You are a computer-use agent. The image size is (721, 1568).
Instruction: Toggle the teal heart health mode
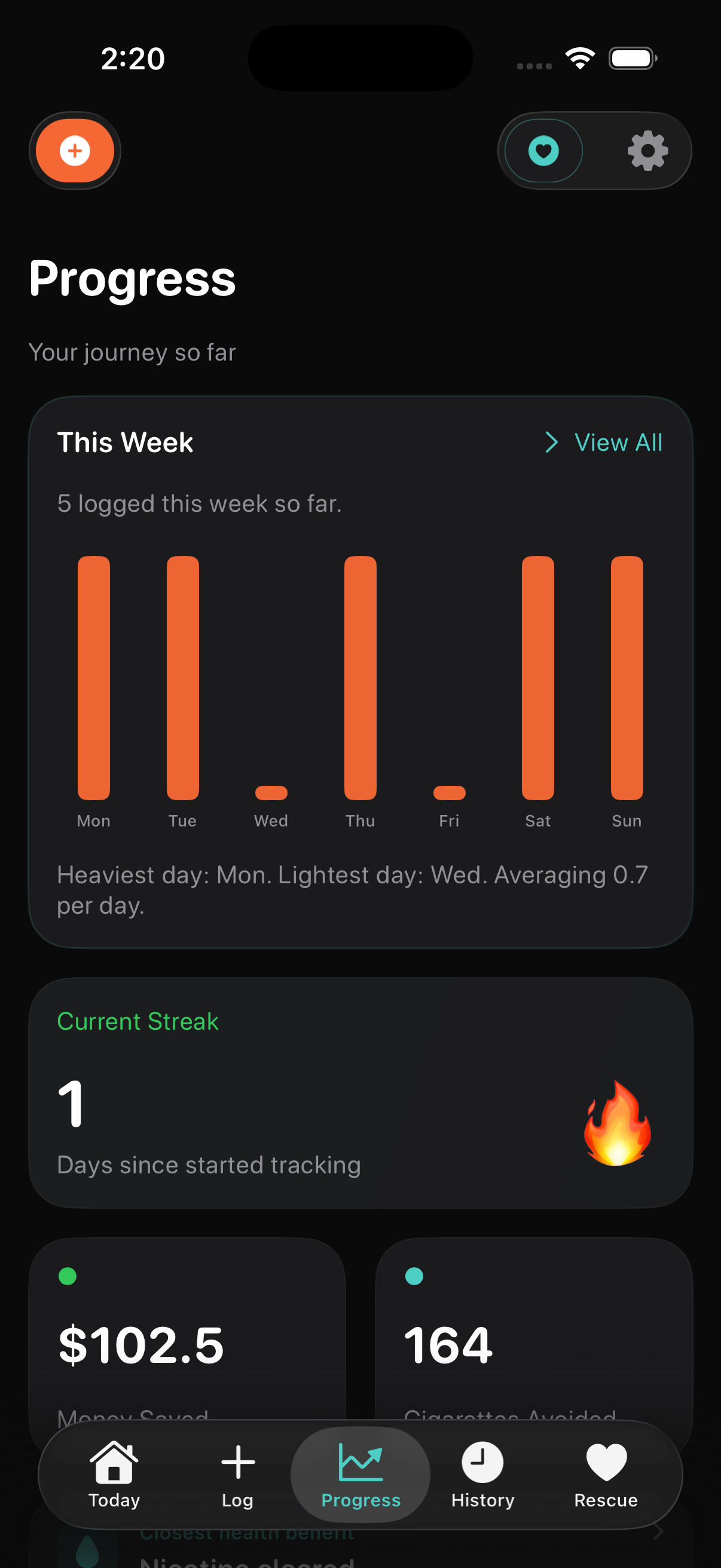point(543,151)
